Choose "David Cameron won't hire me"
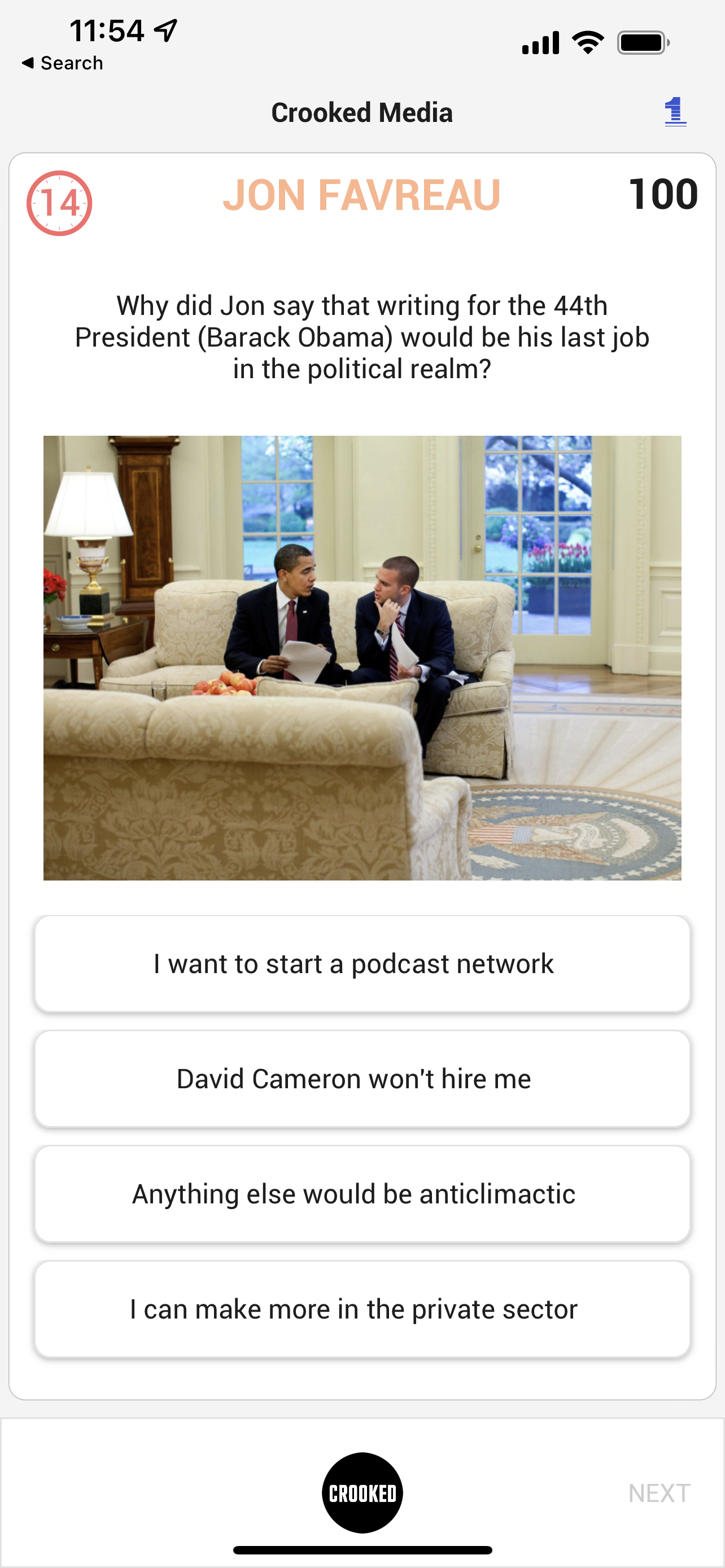Image resolution: width=725 pixels, height=1568 pixels. 362,1079
